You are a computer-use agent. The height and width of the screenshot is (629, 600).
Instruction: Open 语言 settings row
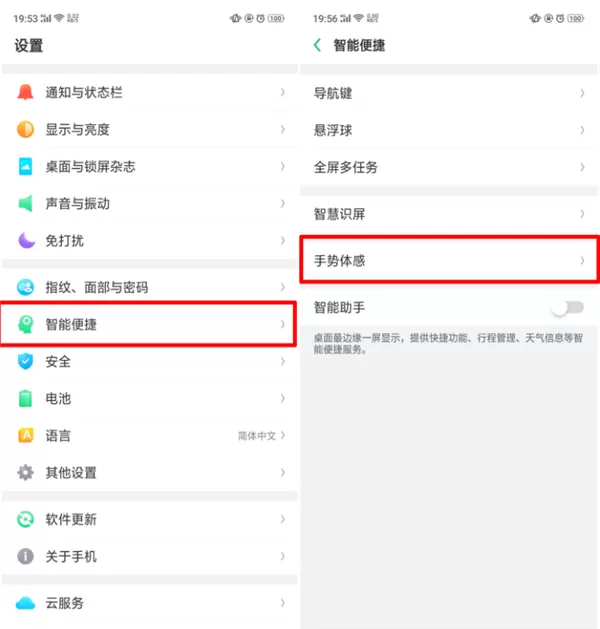[149, 435]
